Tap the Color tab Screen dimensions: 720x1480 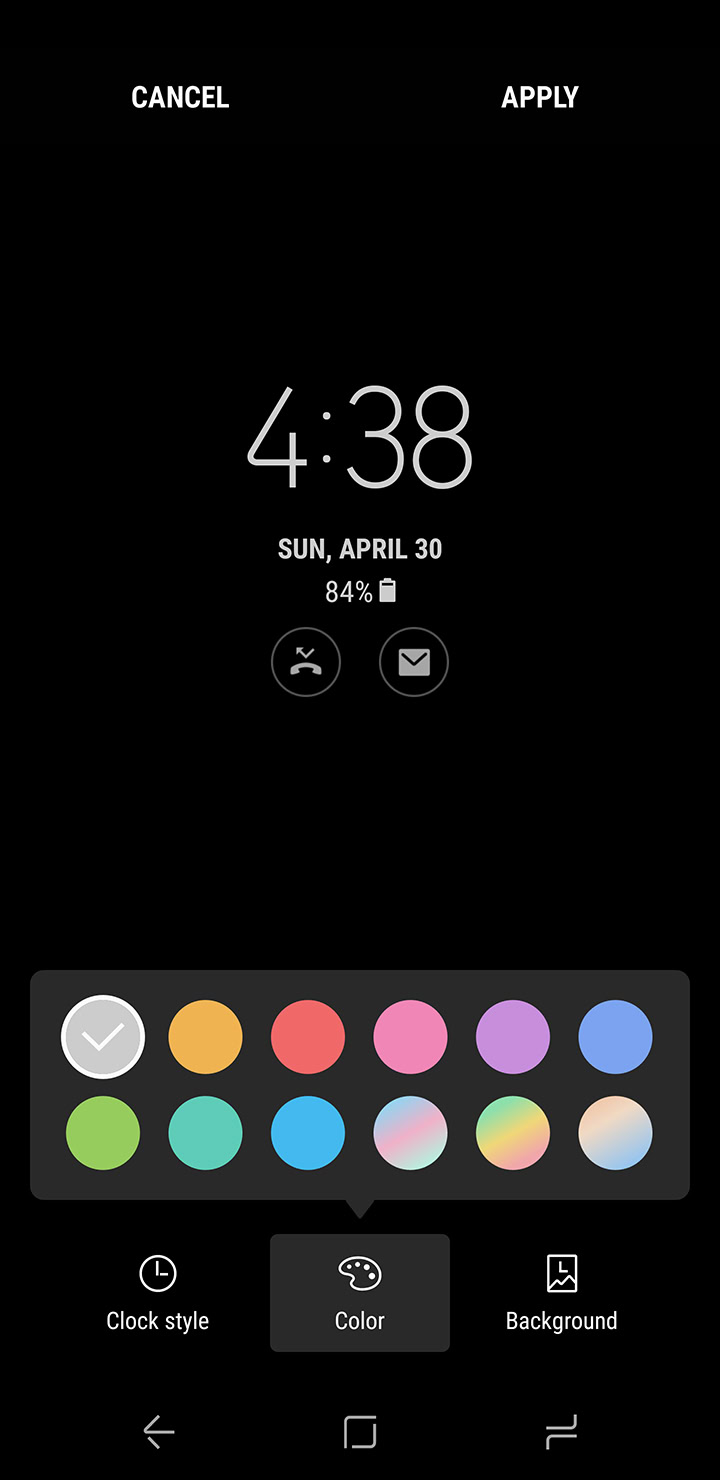360,1293
